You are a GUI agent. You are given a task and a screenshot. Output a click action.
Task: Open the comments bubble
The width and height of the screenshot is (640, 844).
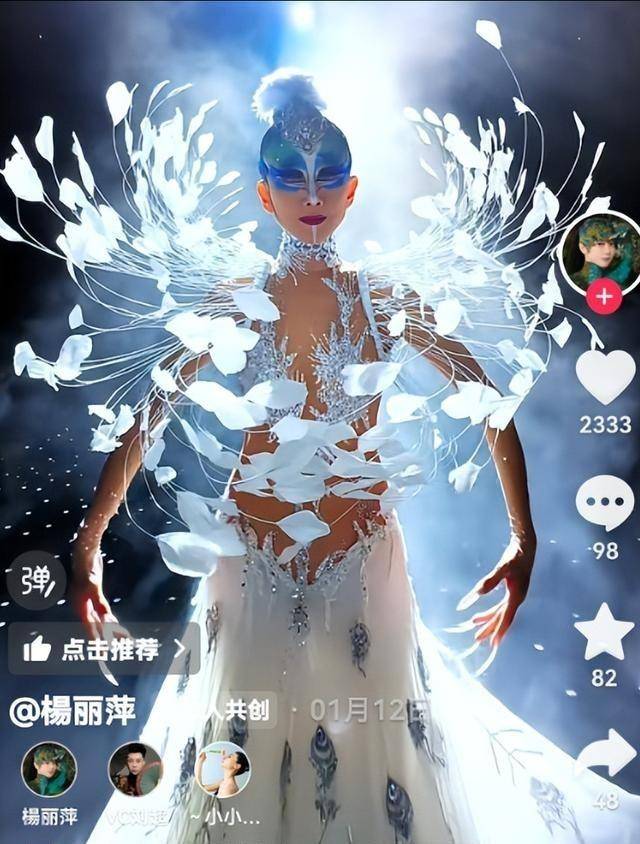[604, 504]
